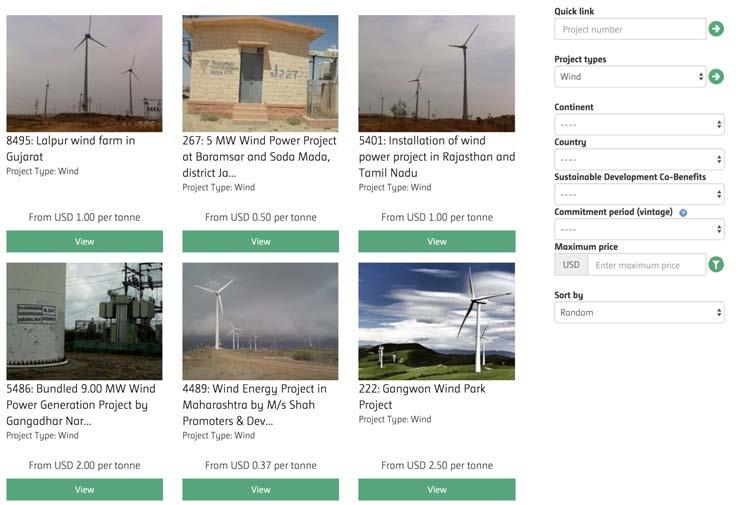This screenshot has height=505, width=744.
Task: Go to the entered project number
Action: click(716, 29)
